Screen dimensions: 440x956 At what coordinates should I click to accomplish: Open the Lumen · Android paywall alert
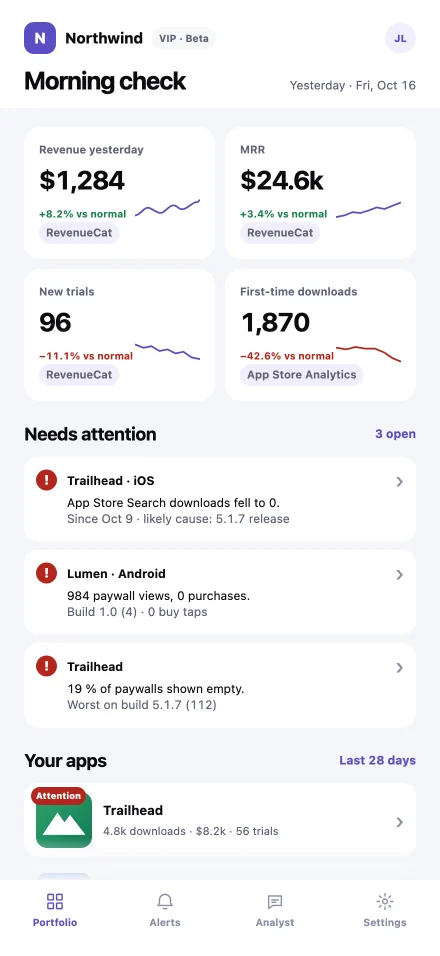220,592
